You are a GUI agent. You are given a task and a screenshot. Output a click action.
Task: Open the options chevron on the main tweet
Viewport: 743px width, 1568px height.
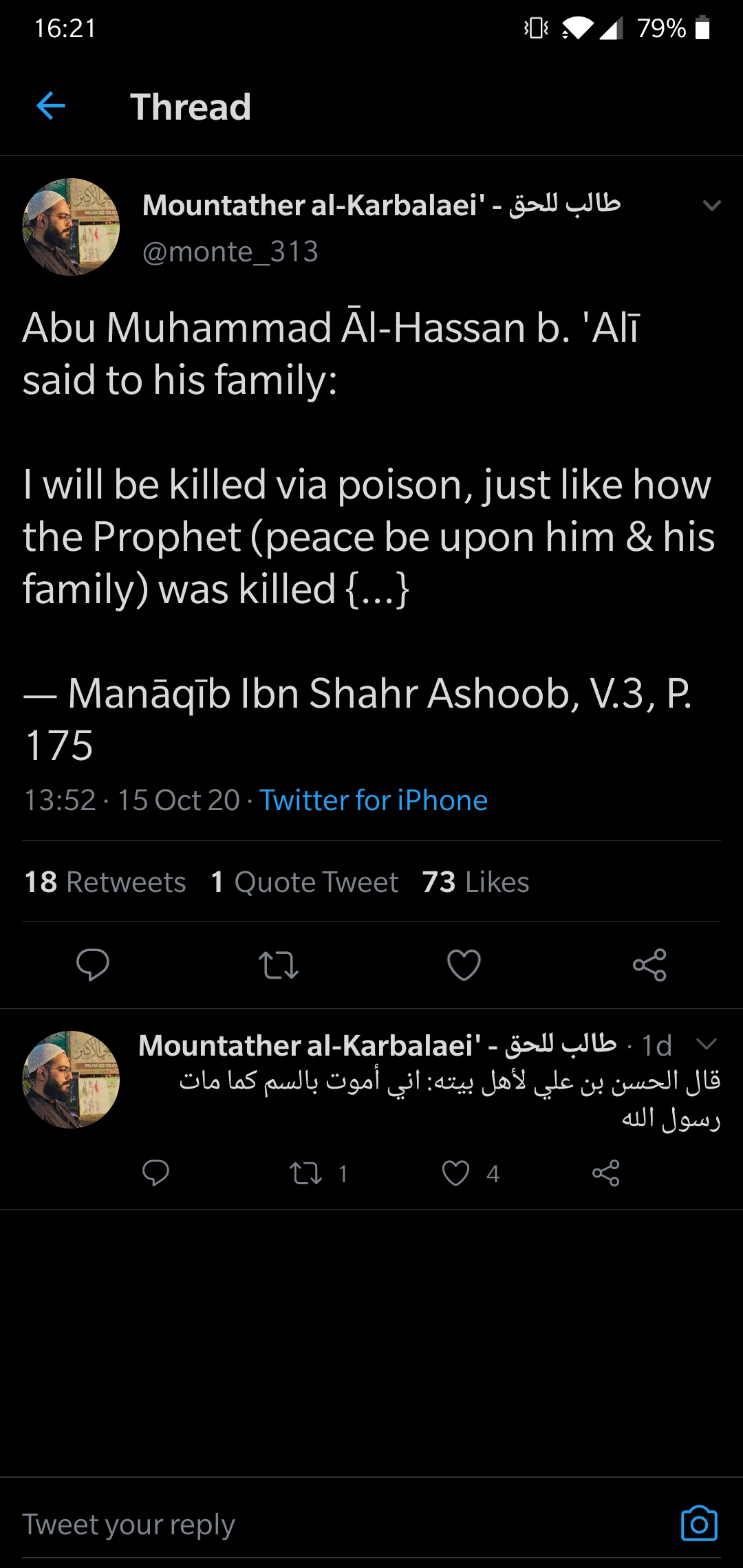(x=711, y=205)
